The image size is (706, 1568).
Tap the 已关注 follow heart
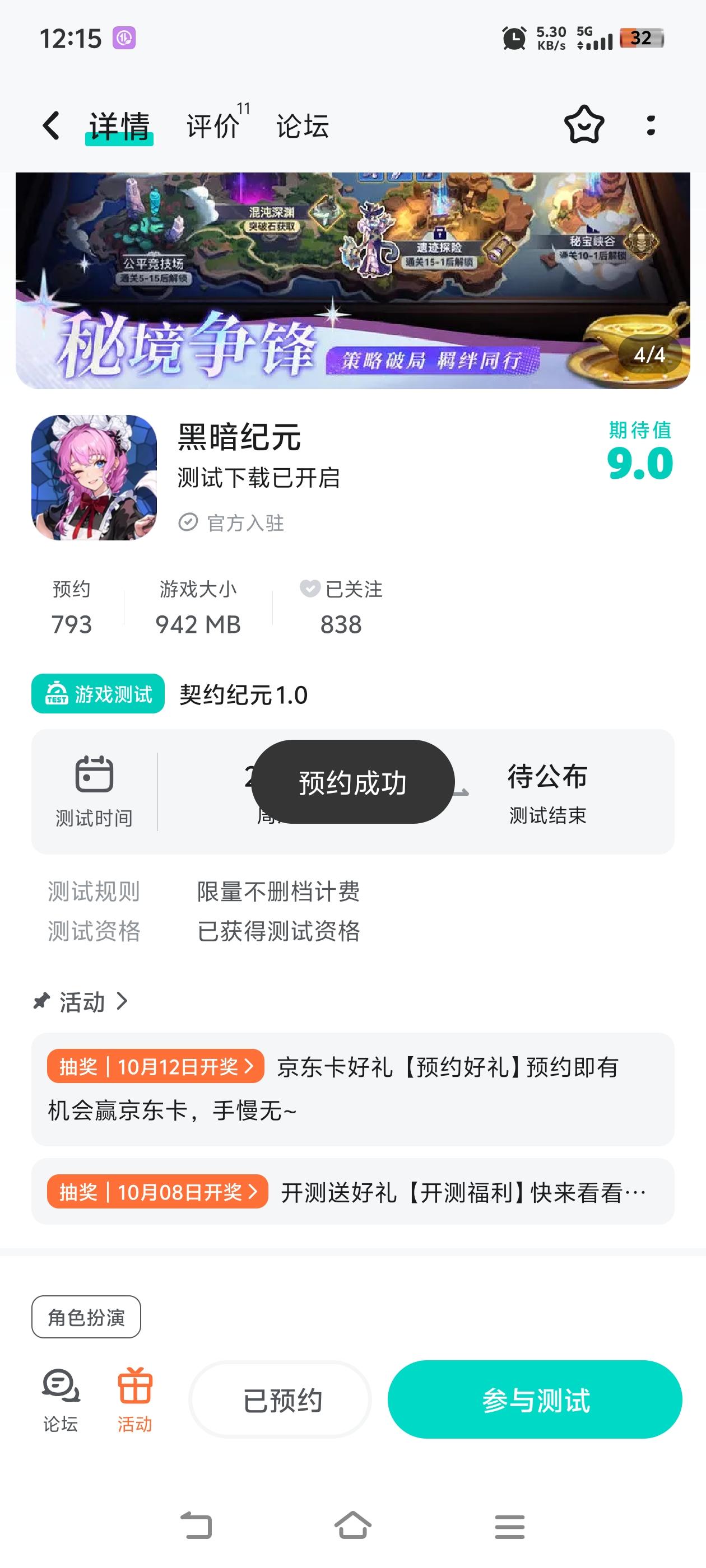(310, 589)
